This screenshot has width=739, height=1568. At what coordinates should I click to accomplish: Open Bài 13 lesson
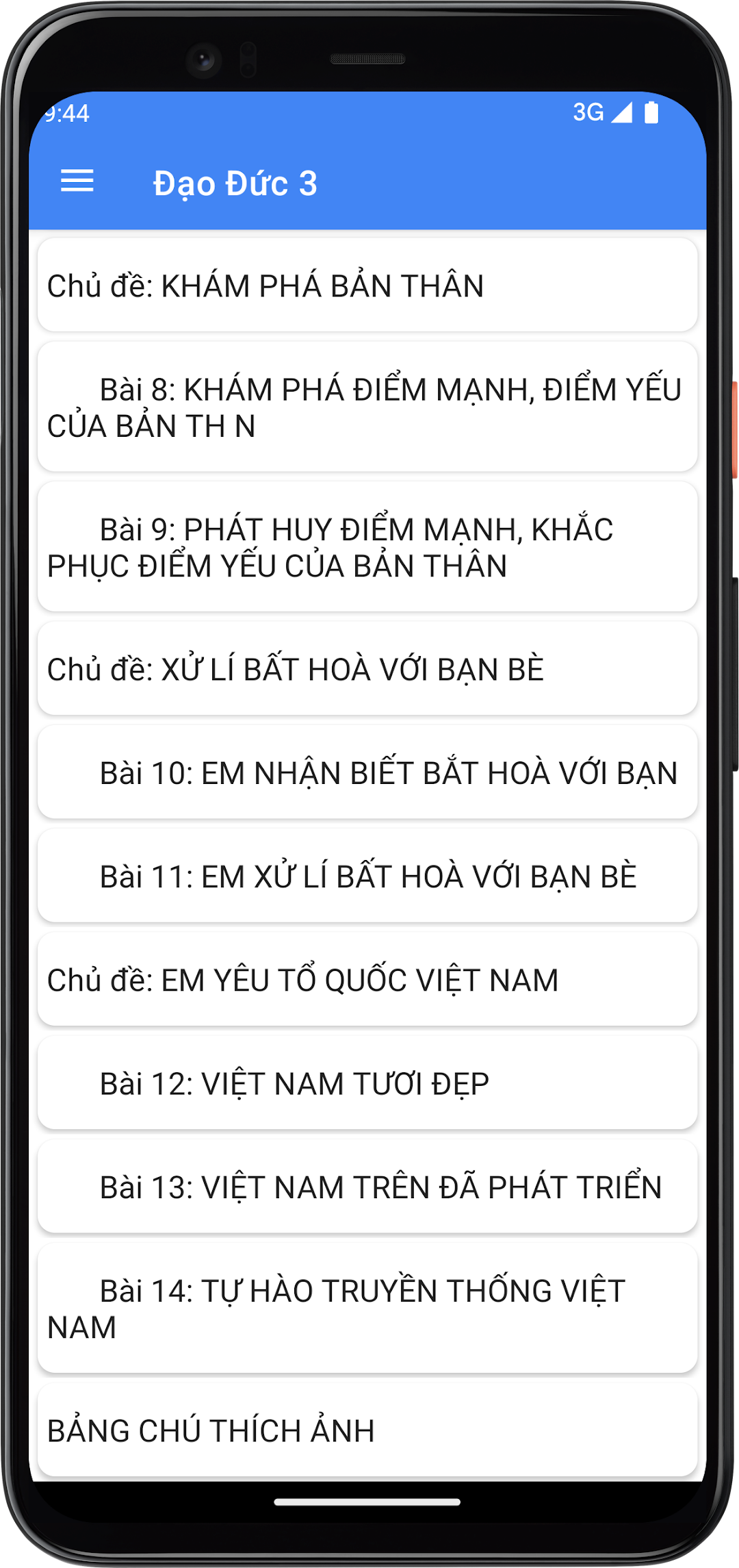tap(367, 1187)
